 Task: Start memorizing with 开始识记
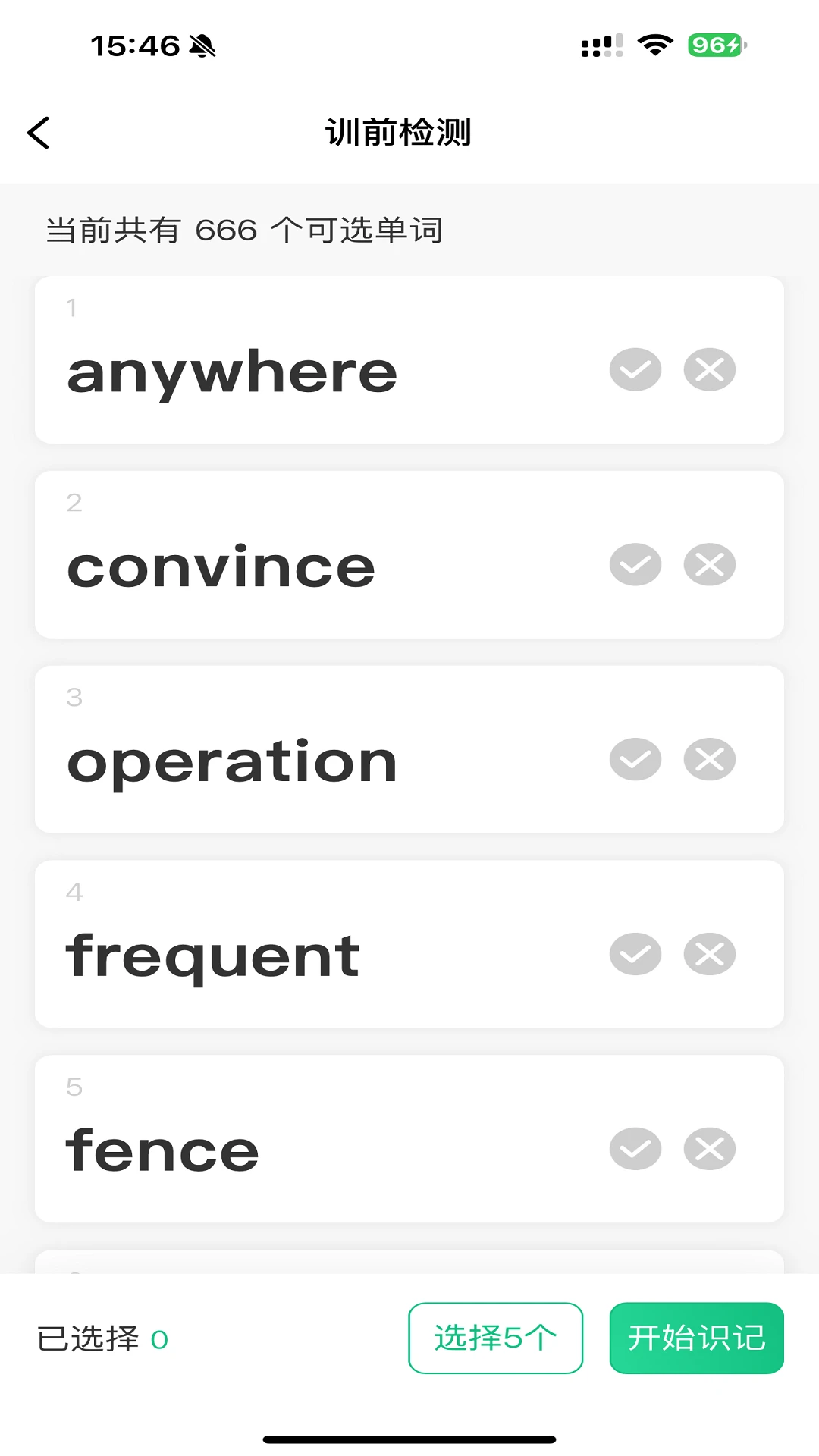tap(697, 1338)
